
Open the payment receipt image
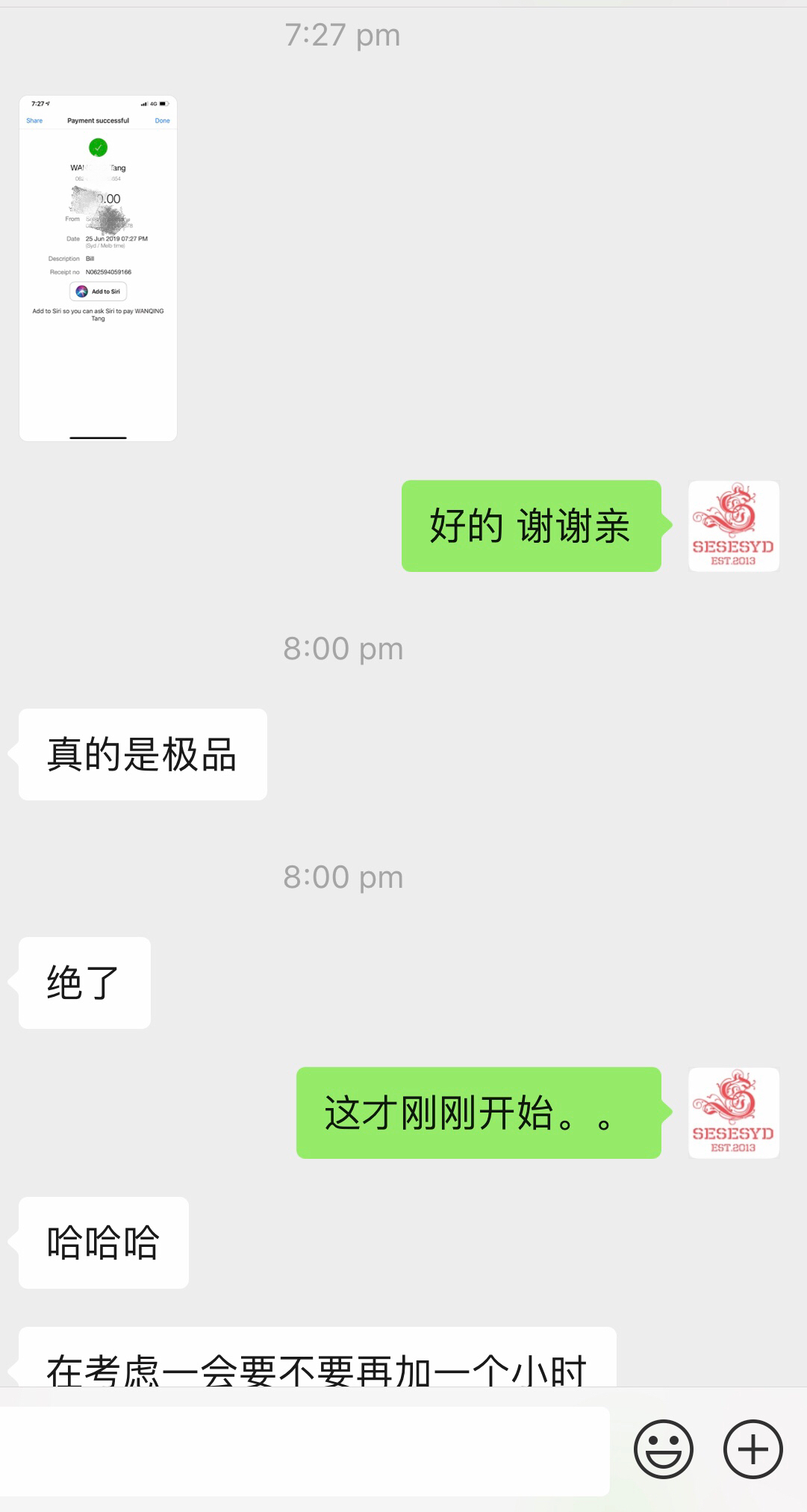[x=98, y=268]
